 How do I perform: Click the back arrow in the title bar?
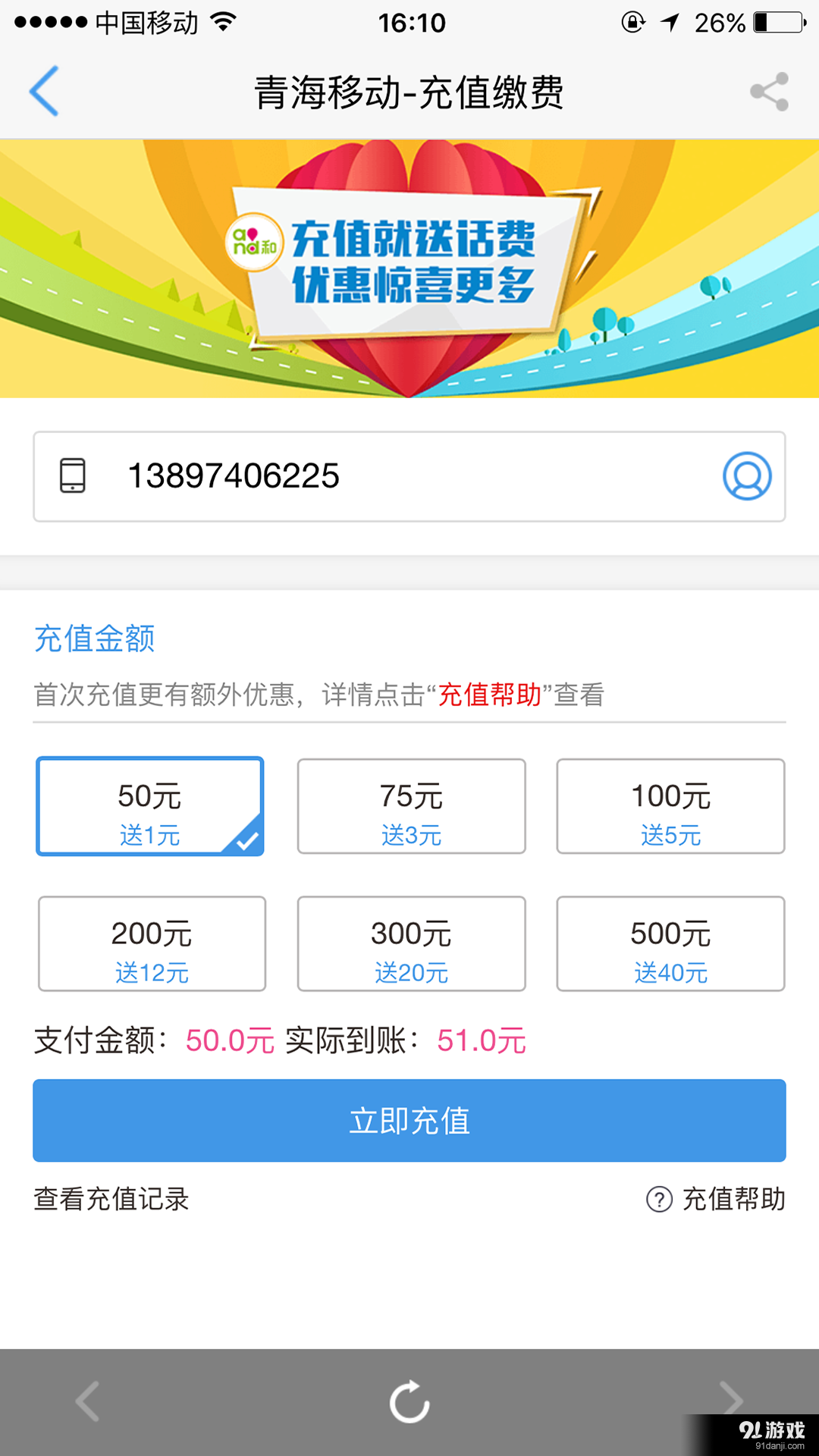(x=43, y=91)
